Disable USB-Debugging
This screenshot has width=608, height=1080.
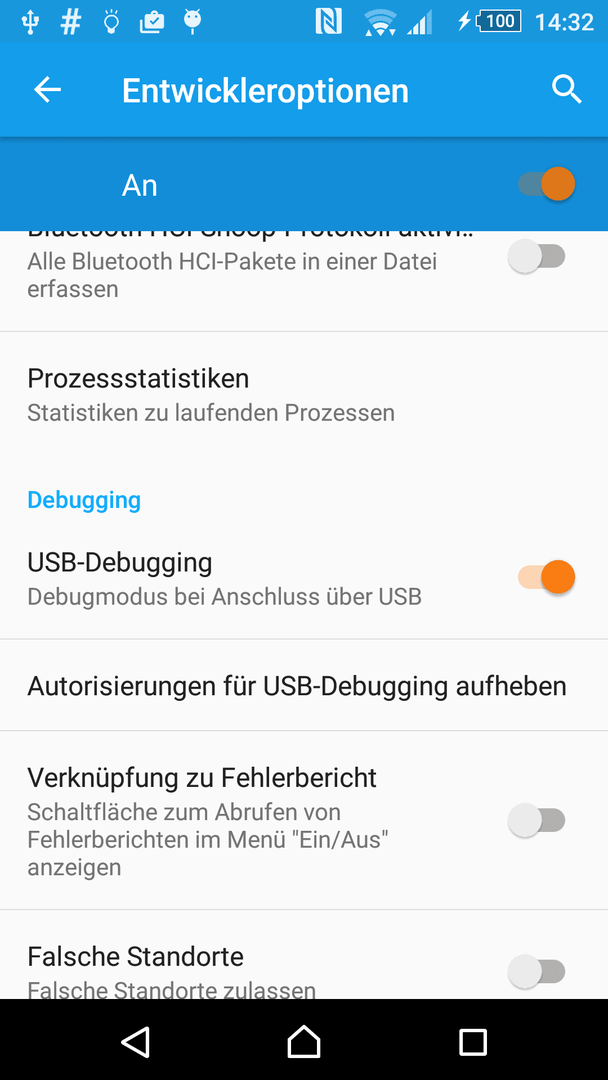click(547, 577)
